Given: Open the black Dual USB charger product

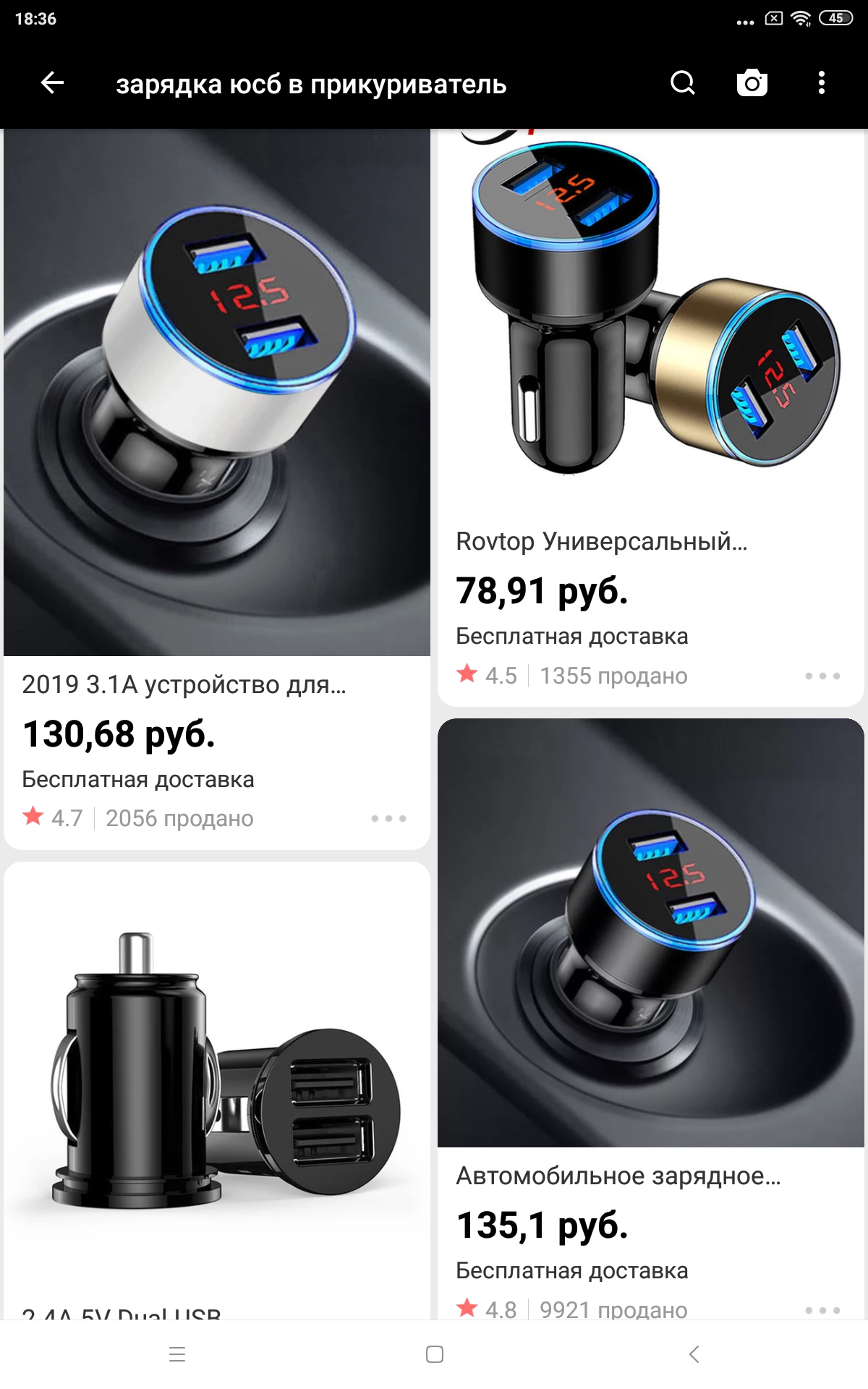Looking at the screenshot, I should [217, 1090].
